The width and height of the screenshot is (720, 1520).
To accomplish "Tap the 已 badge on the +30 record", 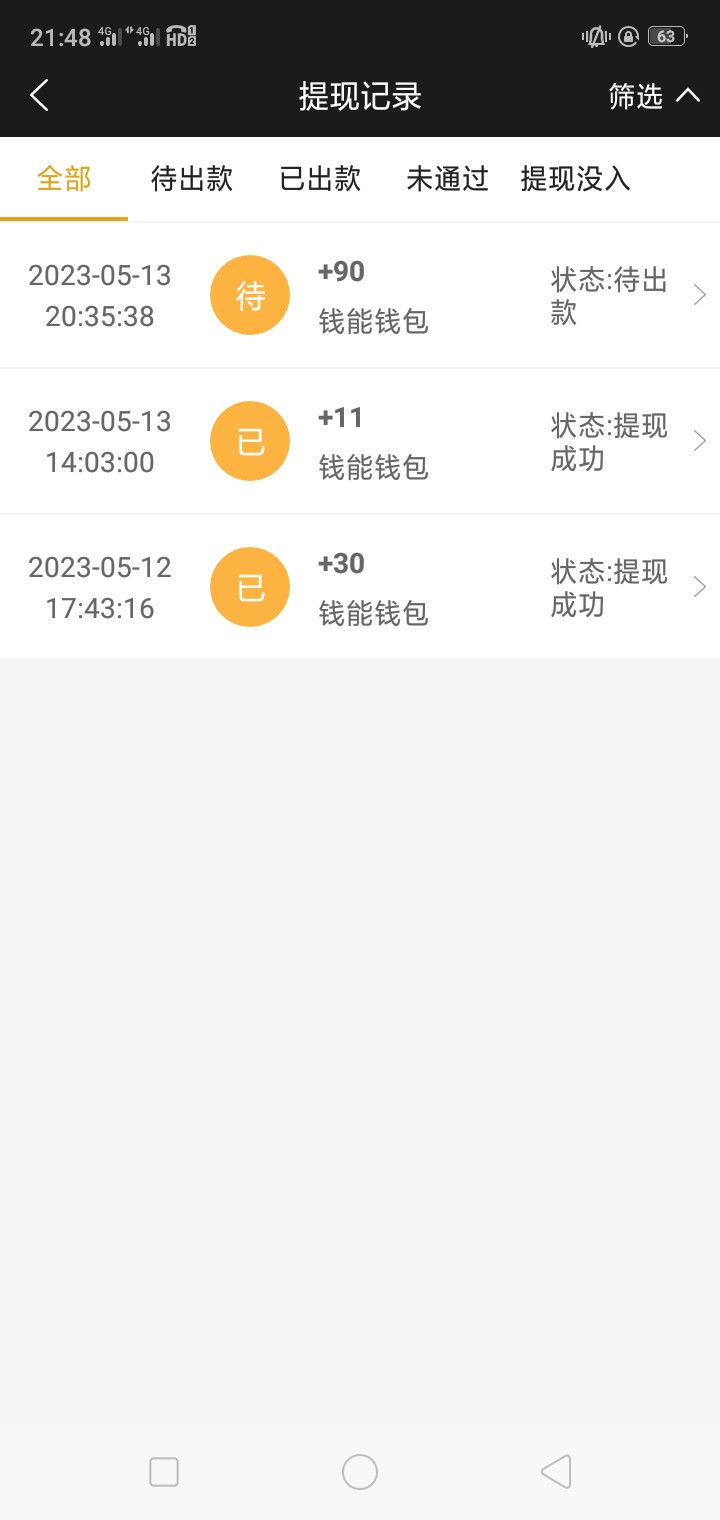I will click(249, 586).
